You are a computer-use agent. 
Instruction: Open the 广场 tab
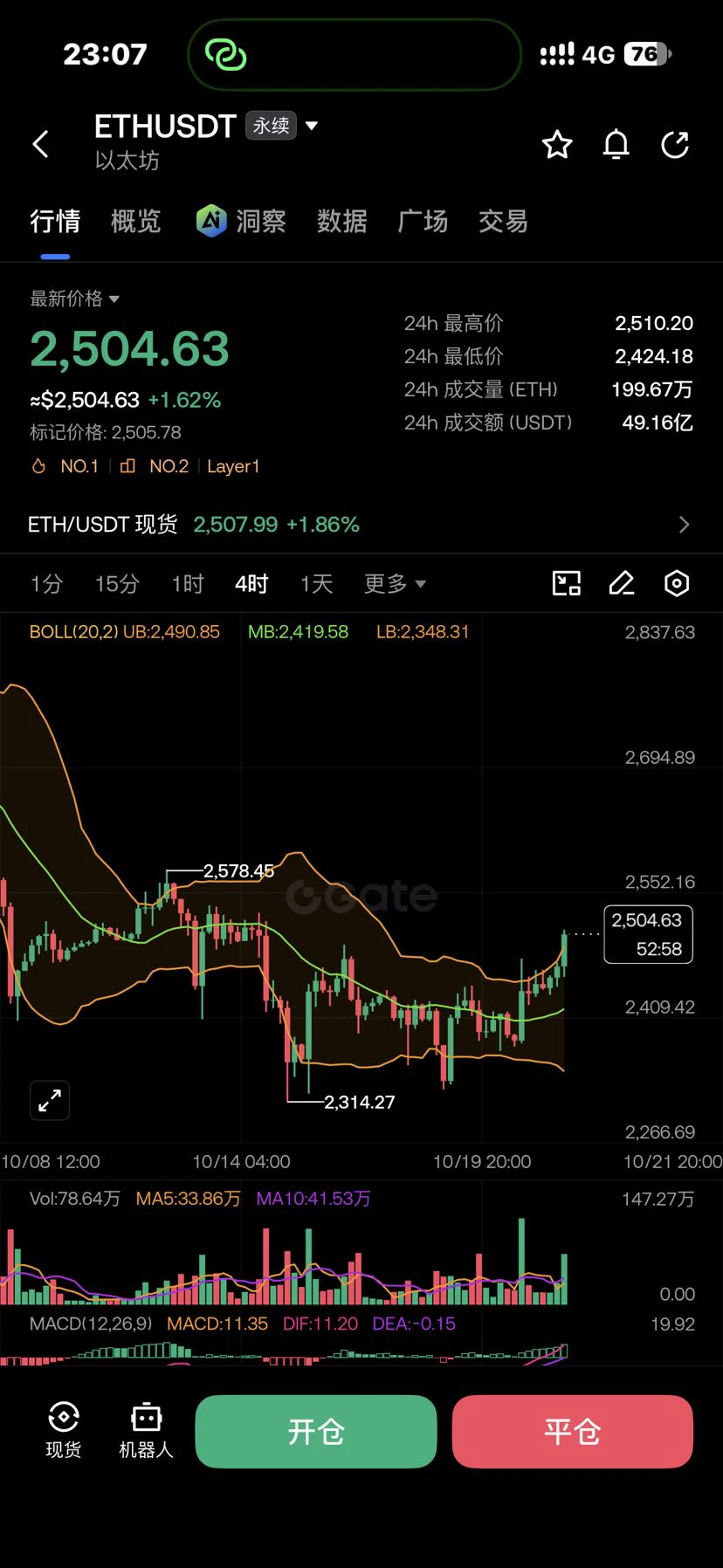[423, 222]
